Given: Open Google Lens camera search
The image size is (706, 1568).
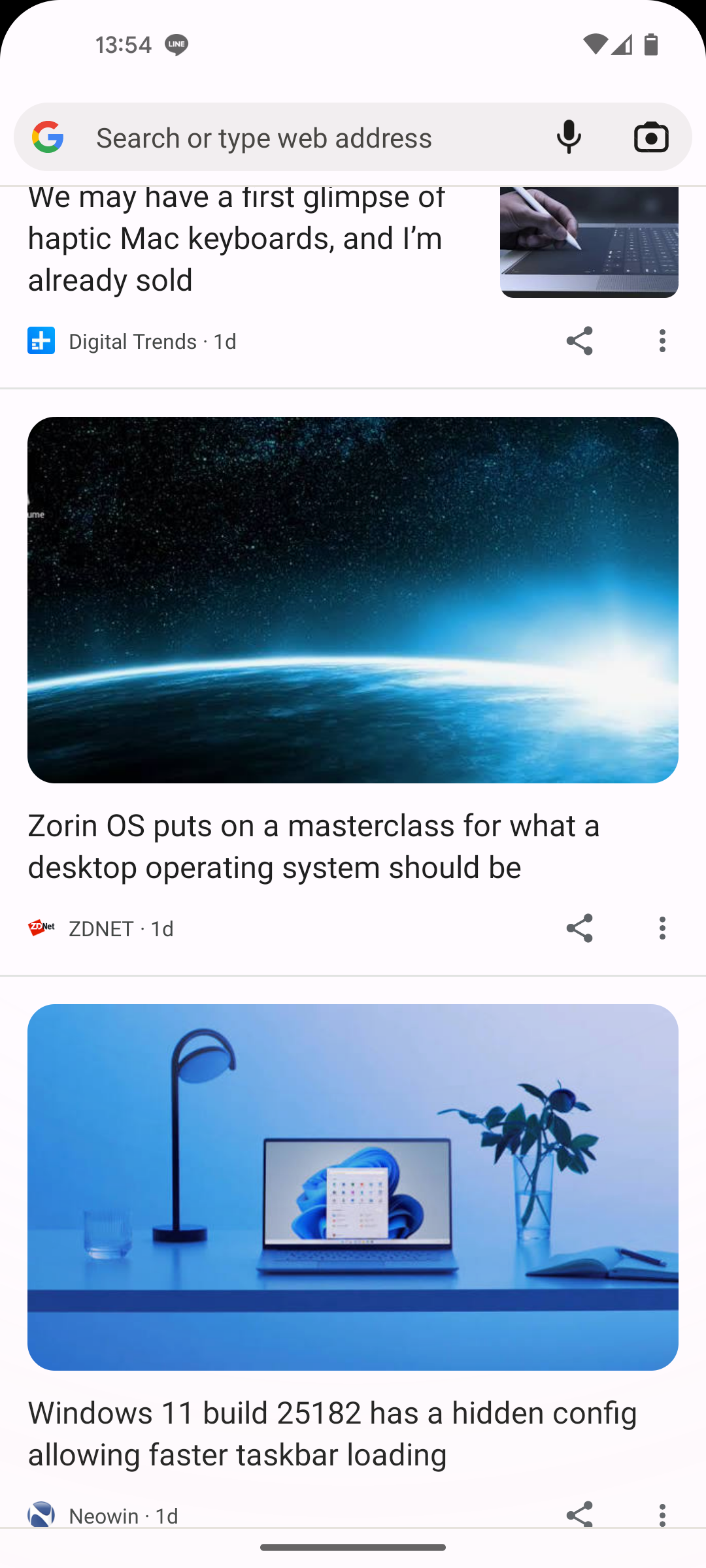Looking at the screenshot, I should [x=651, y=137].
